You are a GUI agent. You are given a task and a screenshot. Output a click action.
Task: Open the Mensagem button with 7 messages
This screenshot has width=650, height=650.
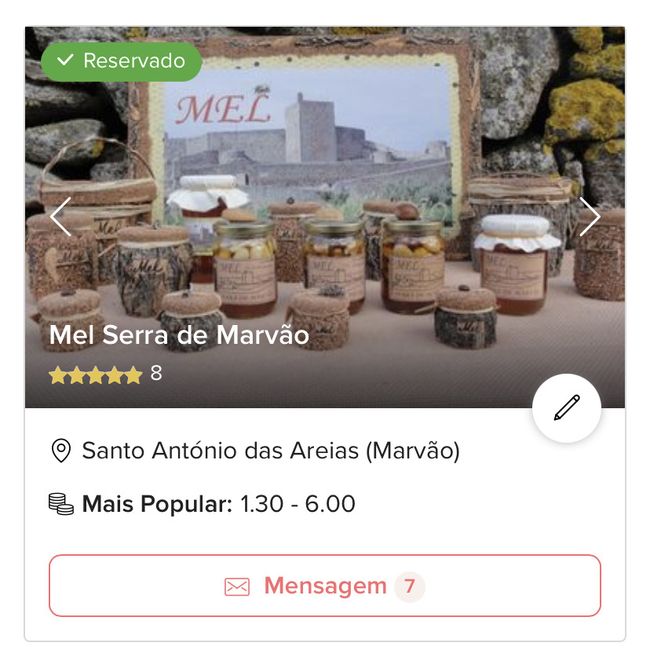pyautogui.click(x=325, y=586)
